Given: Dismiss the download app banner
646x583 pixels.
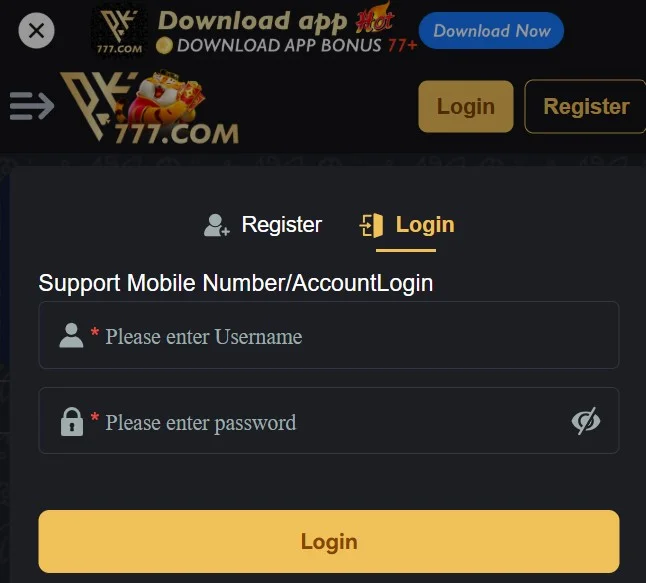Looking at the screenshot, I should 37,31.
